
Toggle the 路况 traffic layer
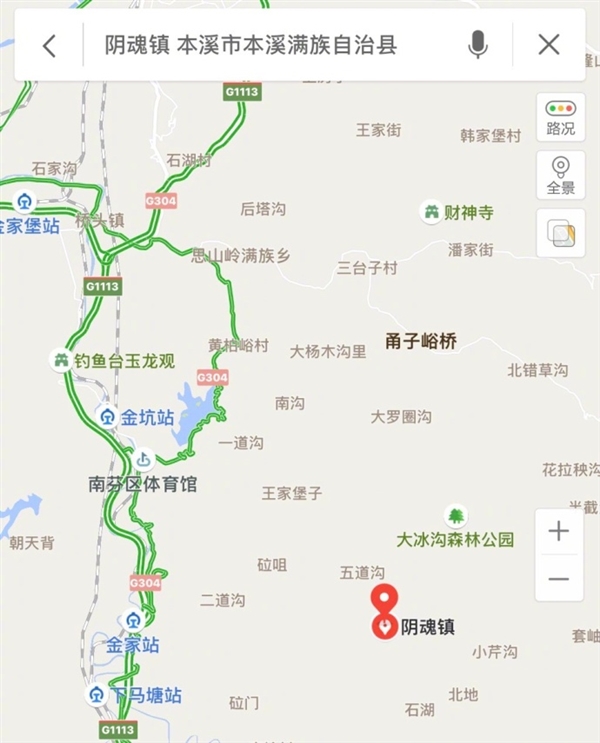pos(560,118)
